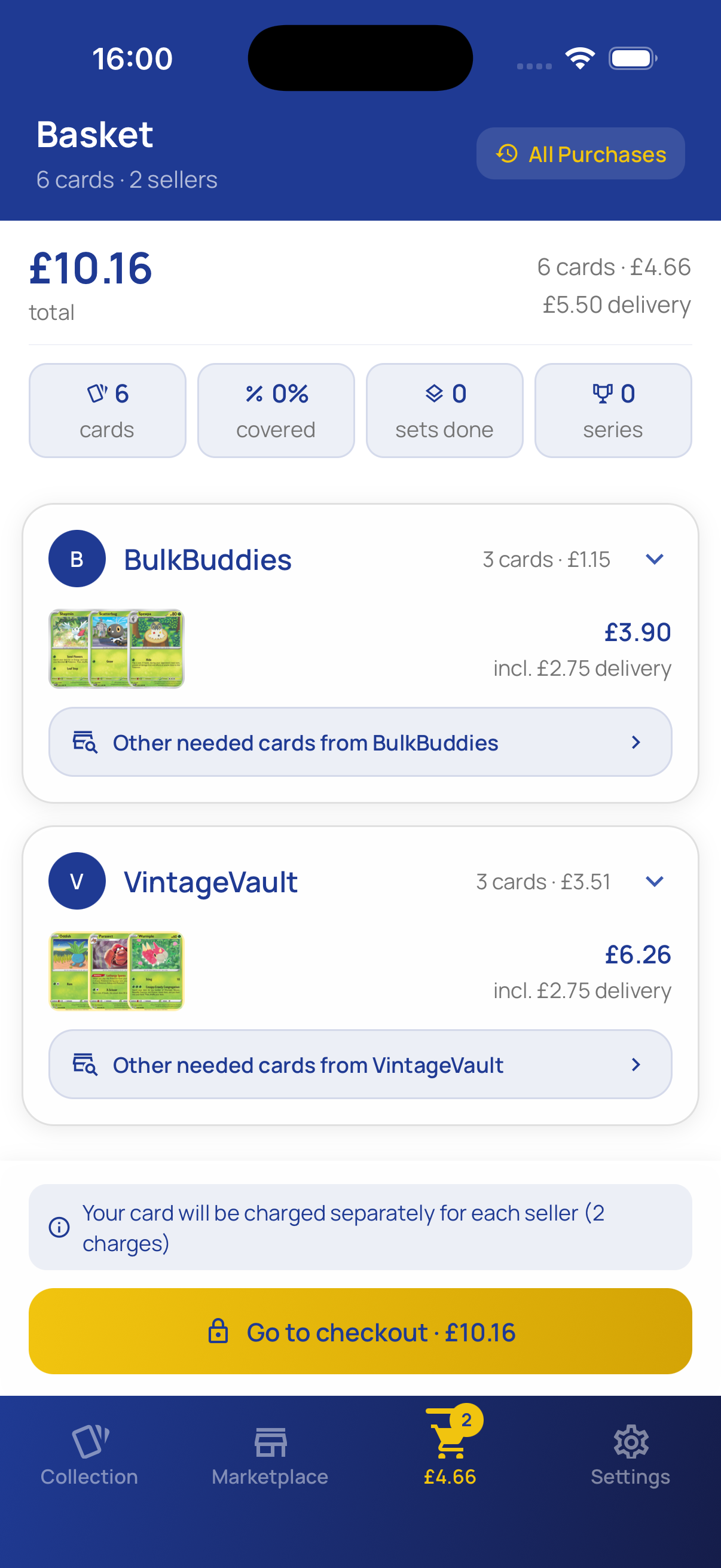Viewport: 721px width, 1568px height.
Task: Switch to the All Purchases view
Action: click(580, 153)
